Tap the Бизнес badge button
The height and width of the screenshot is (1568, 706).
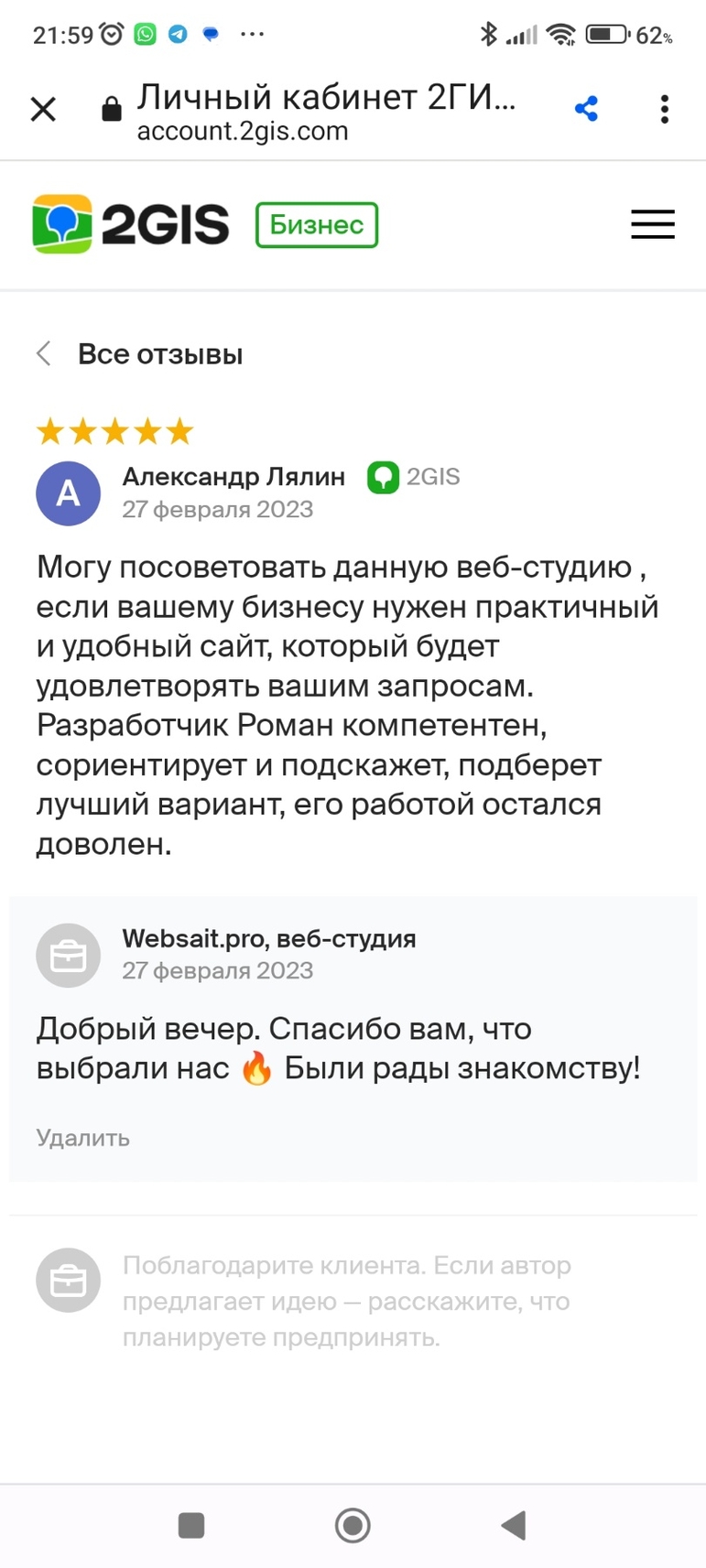pos(317,225)
